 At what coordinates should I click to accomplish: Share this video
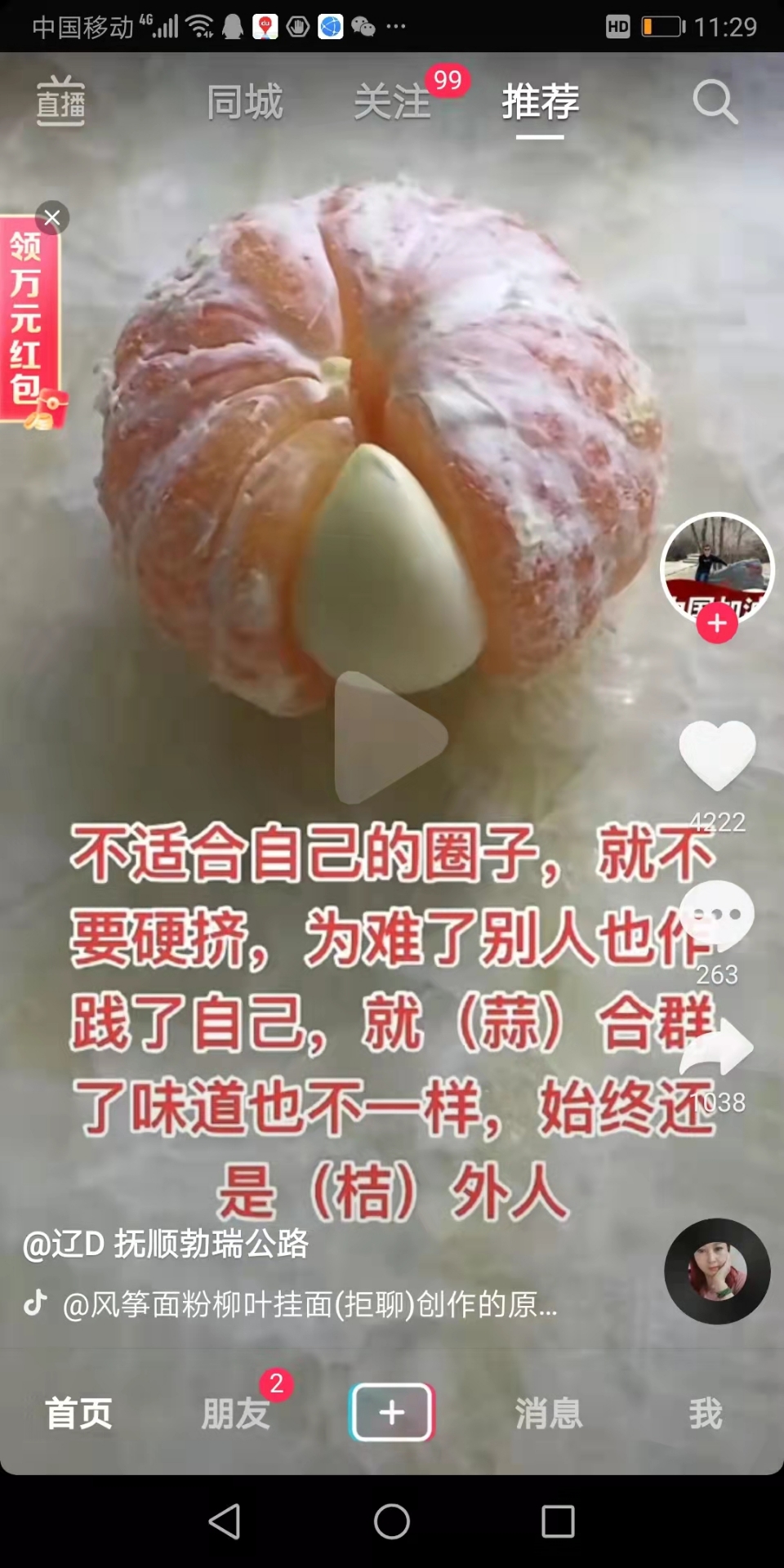coord(717,1049)
